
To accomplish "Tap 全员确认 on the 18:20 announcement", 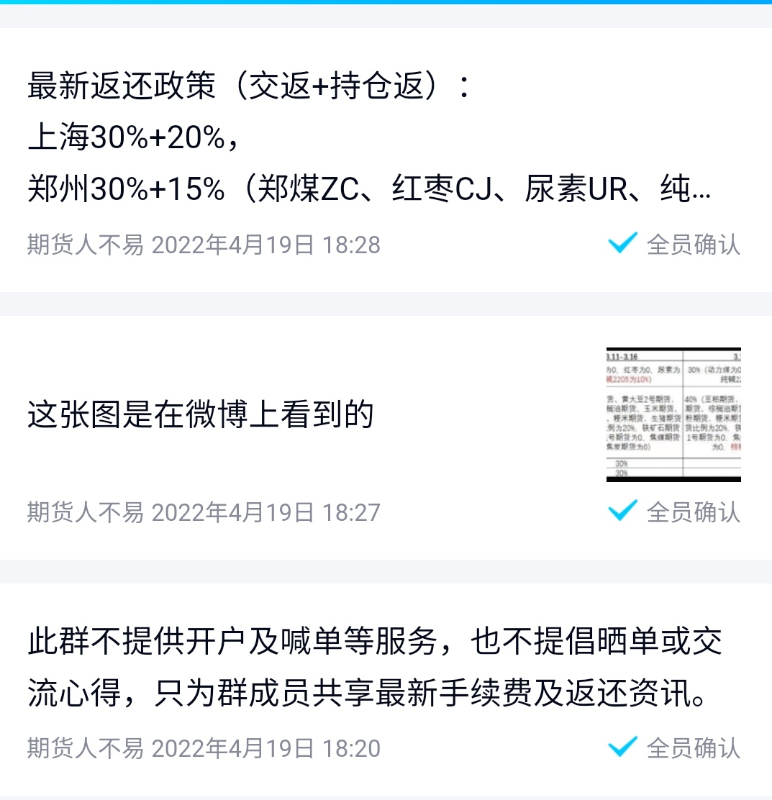I will click(675, 747).
